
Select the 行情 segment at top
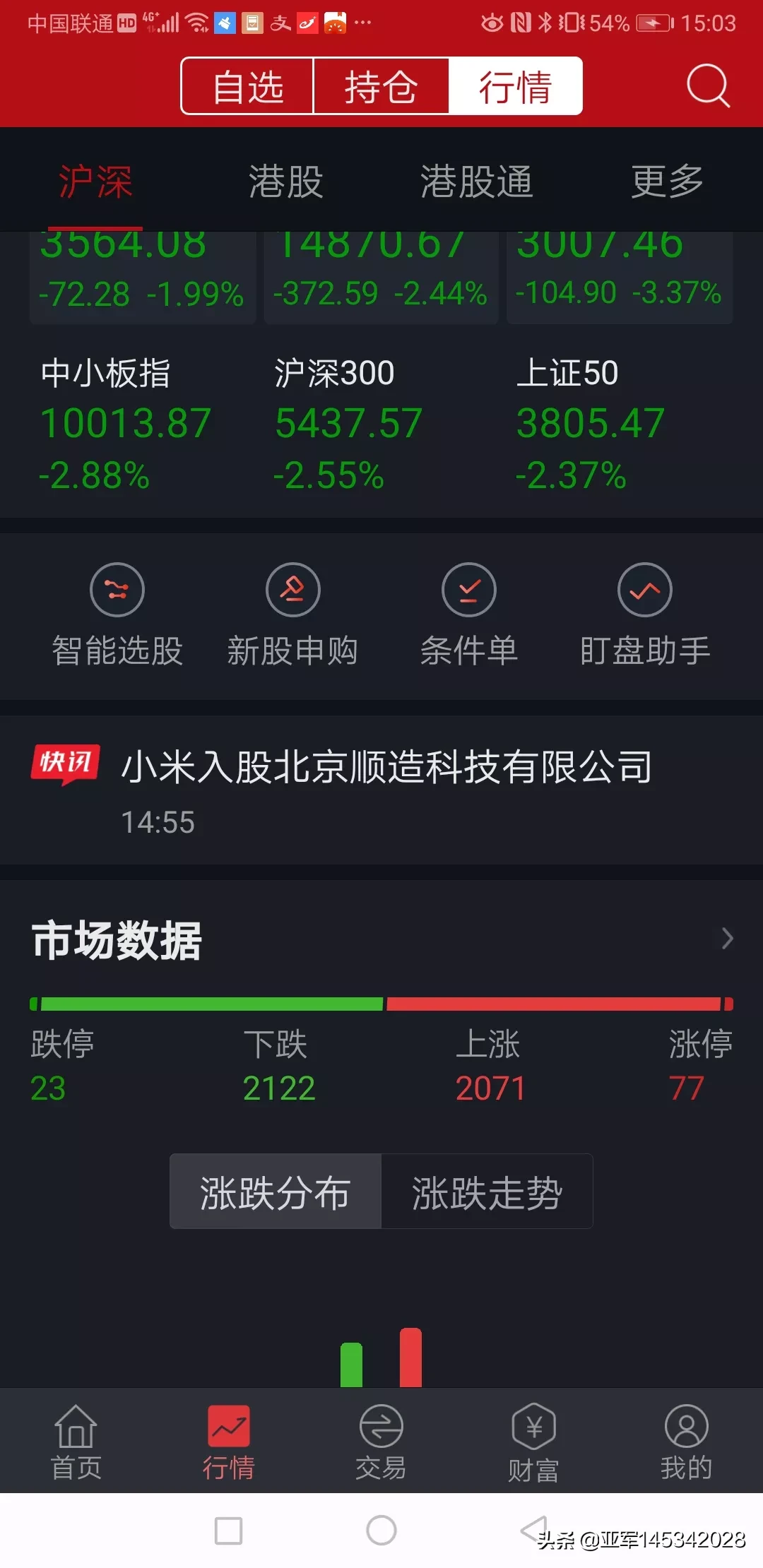click(515, 86)
